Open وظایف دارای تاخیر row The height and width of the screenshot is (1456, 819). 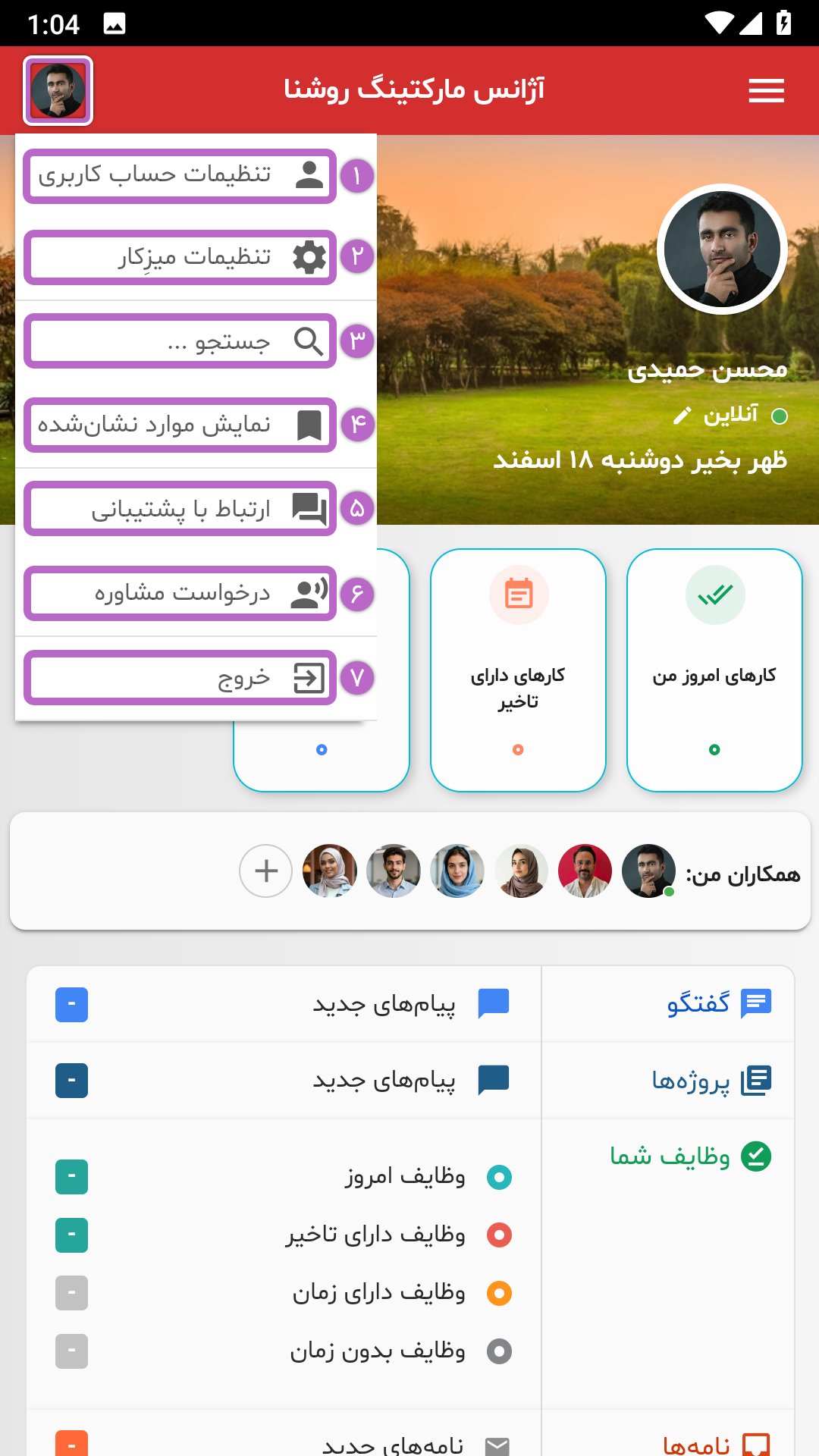284,1235
